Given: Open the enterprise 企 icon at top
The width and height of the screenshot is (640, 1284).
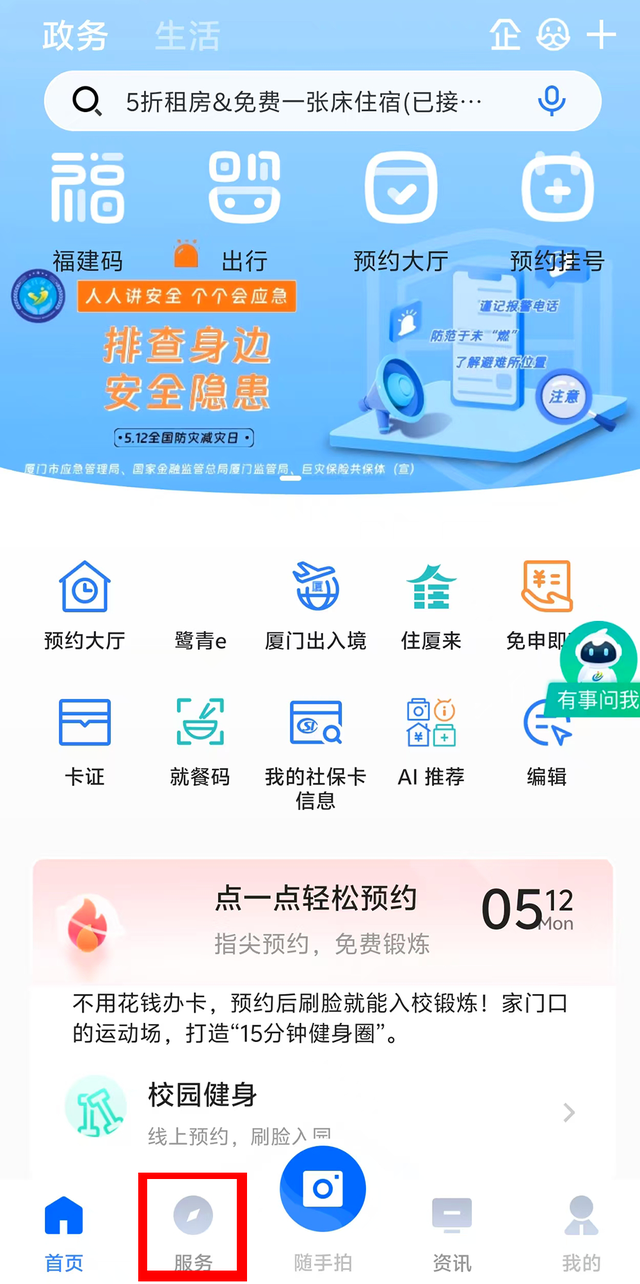Looking at the screenshot, I should coord(505,35).
